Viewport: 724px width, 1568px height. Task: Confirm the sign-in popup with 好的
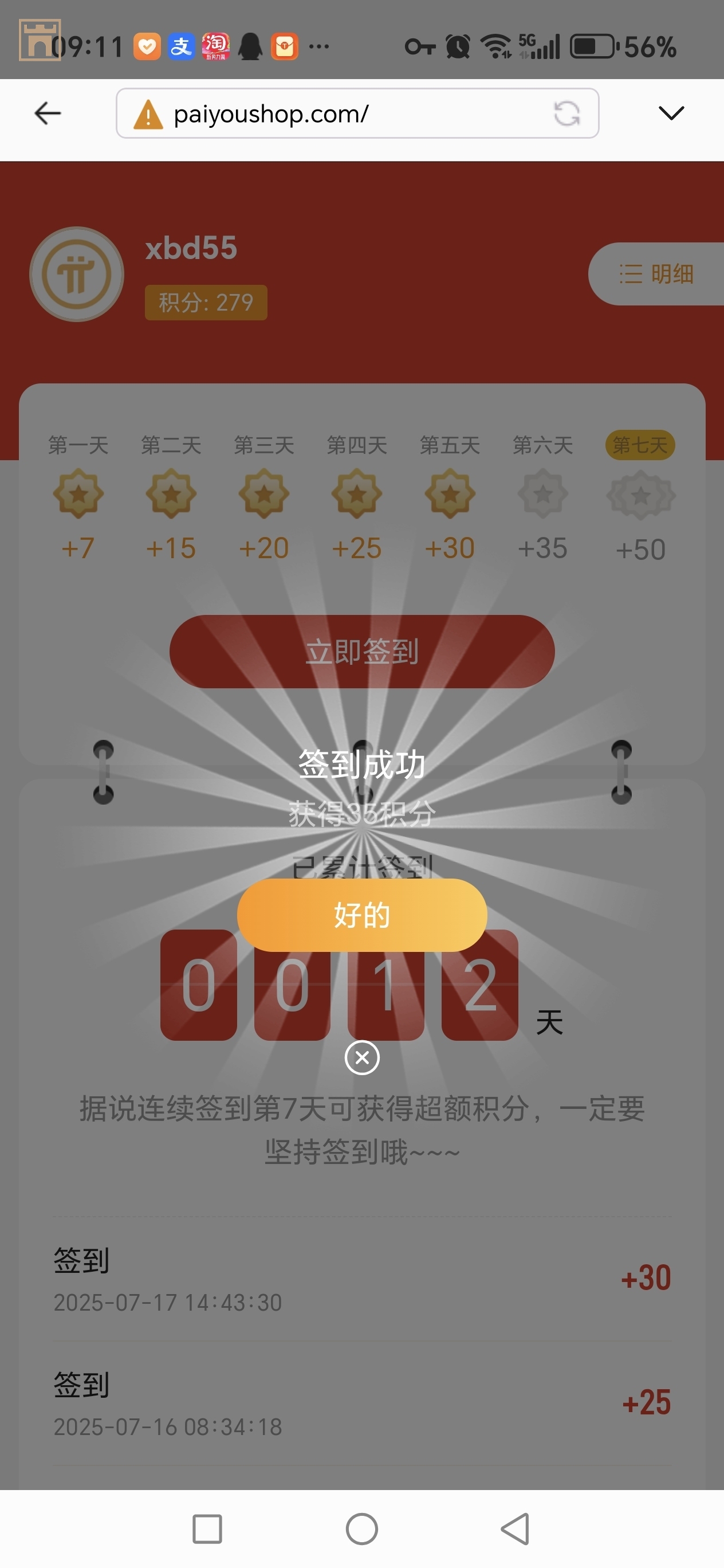click(362, 915)
